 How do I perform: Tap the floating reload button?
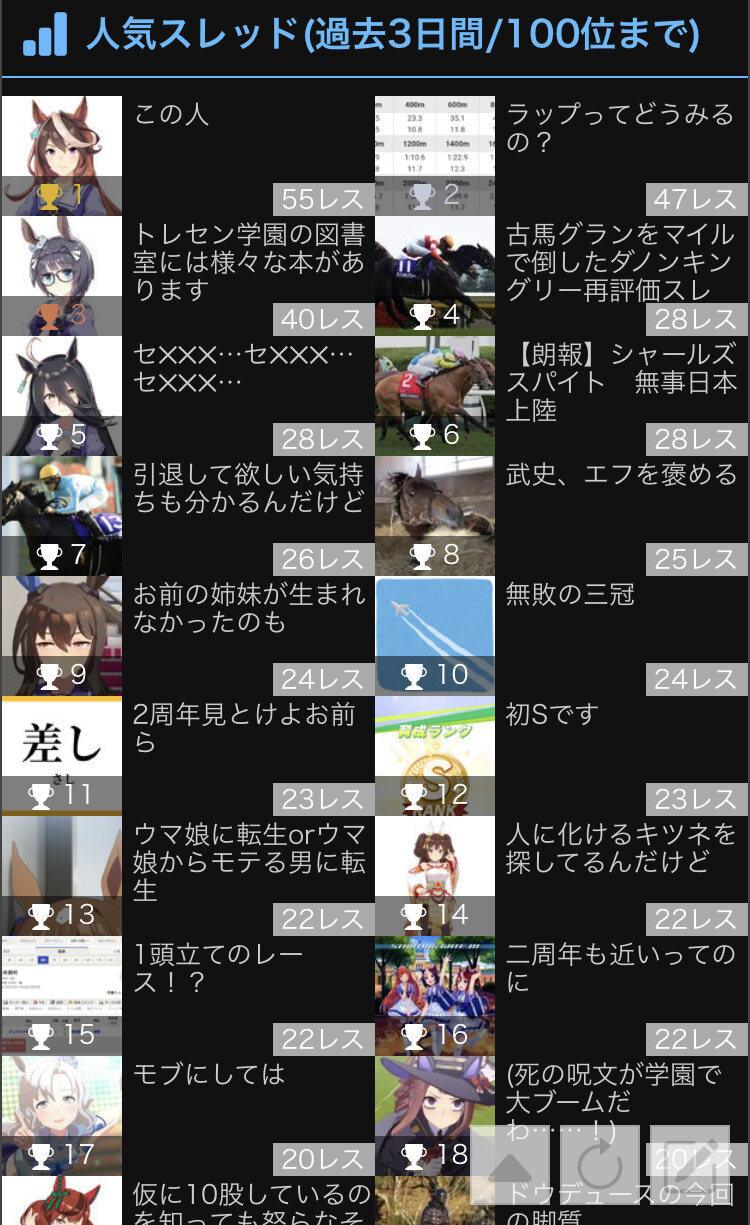[x=600, y=1165]
